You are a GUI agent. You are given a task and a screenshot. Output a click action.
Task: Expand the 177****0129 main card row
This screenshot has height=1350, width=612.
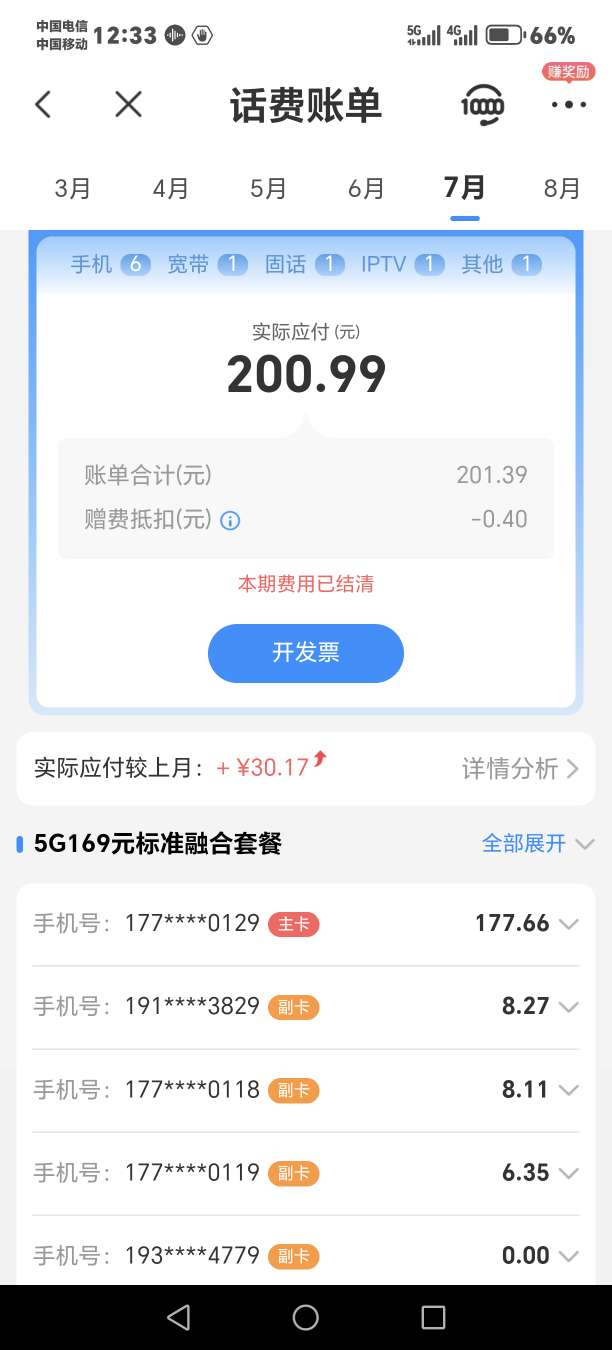tap(306, 923)
